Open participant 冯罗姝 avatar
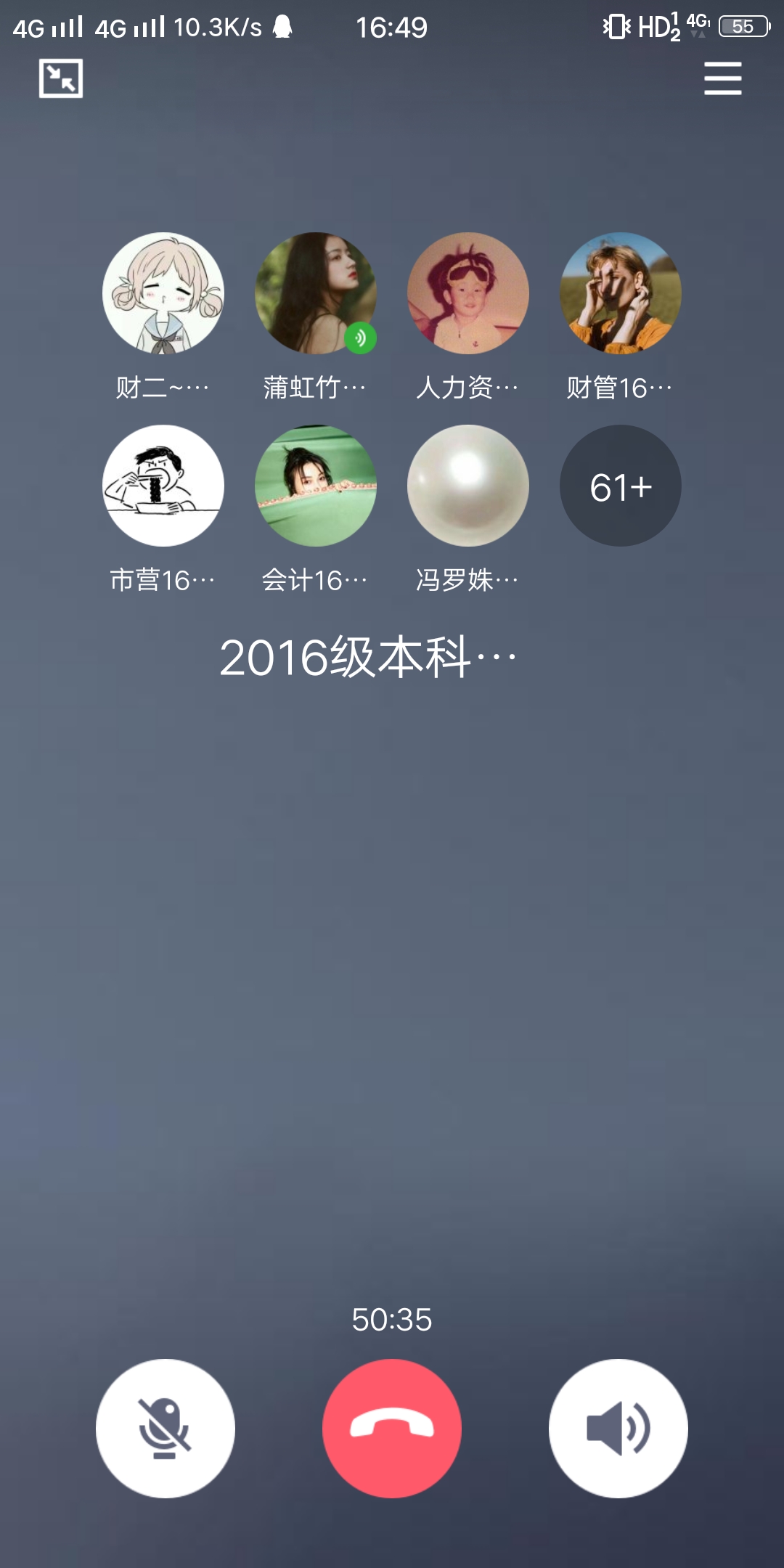Viewport: 784px width, 1568px height. click(x=468, y=486)
